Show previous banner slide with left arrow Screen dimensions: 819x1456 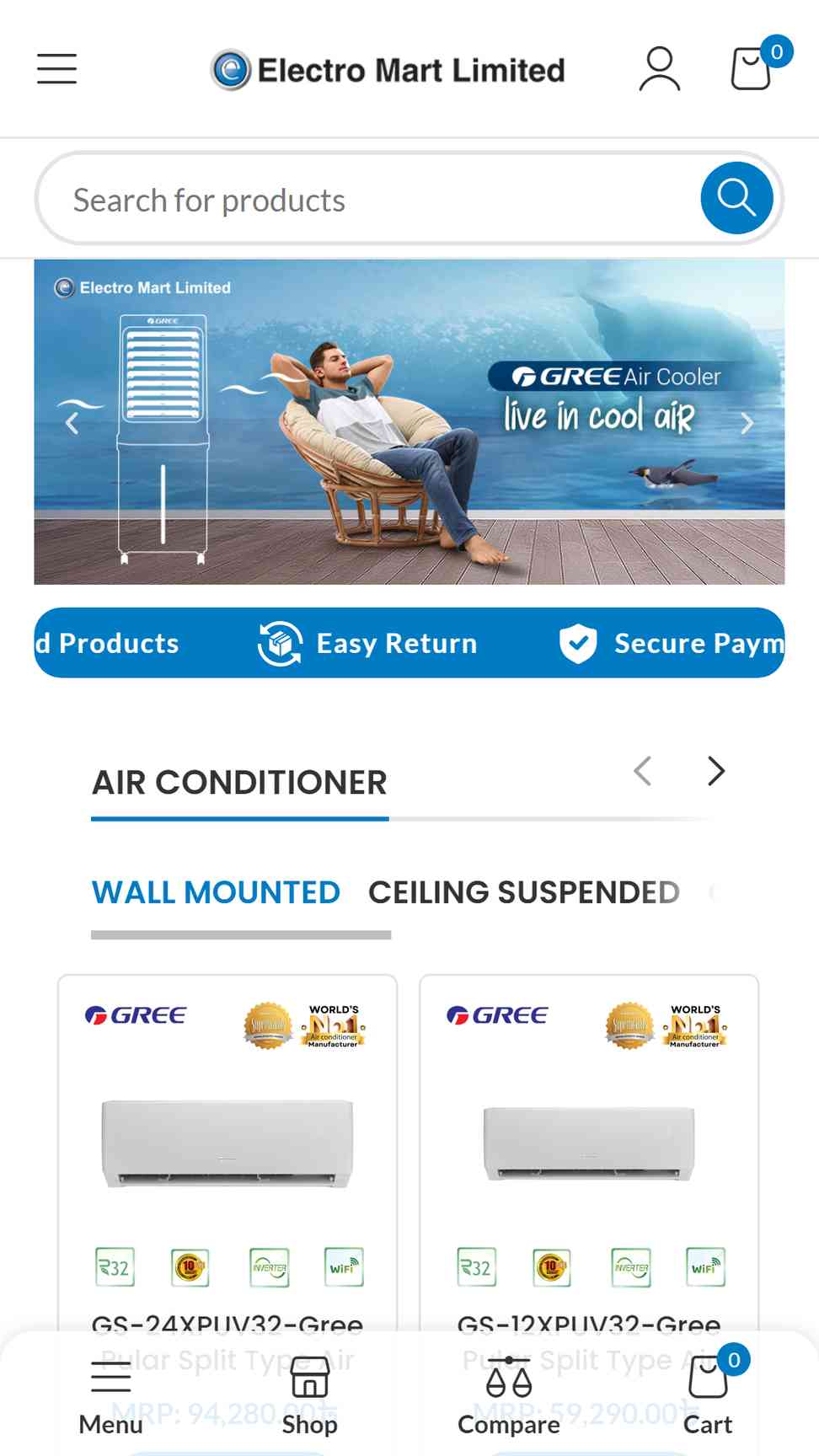(72, 423)
